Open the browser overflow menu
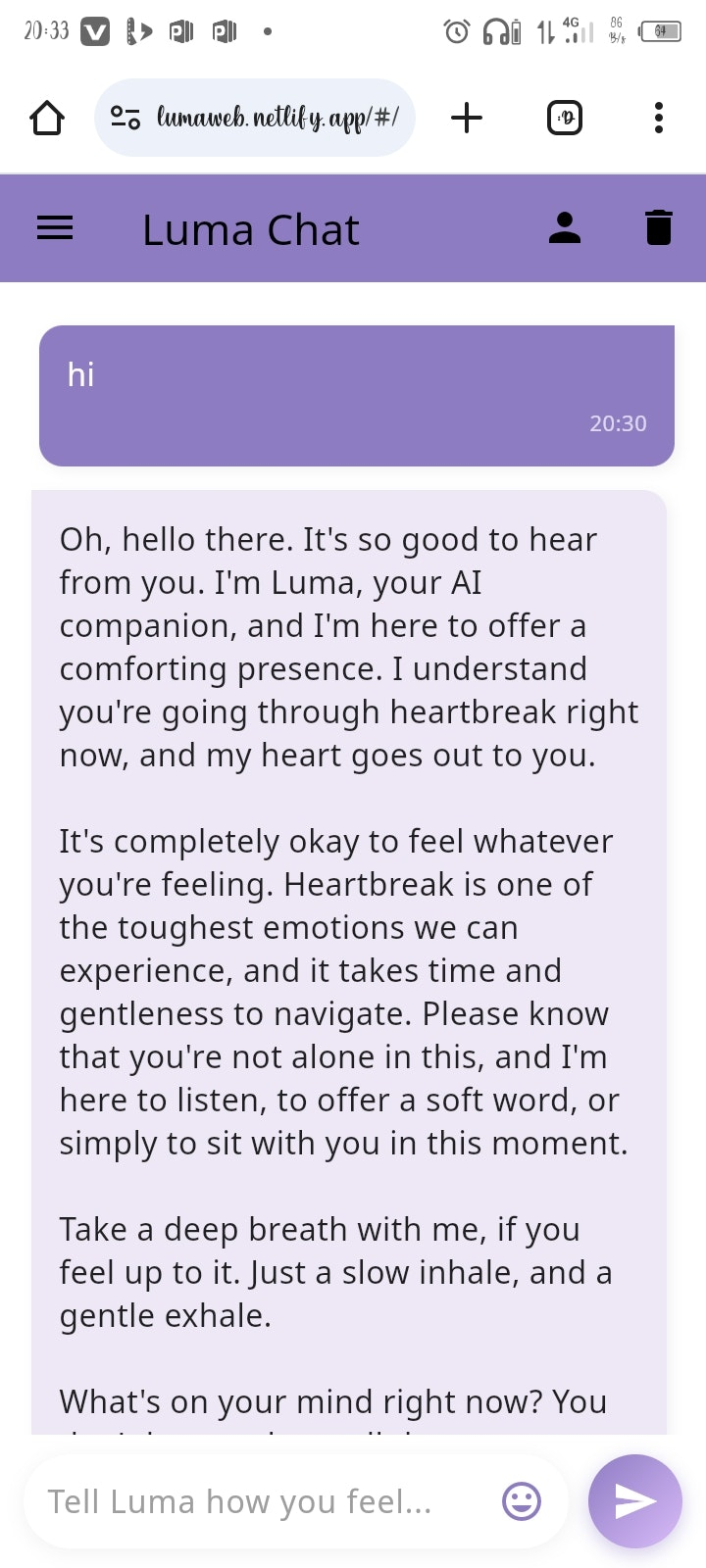706x1568 pixels. pos(659,119)
